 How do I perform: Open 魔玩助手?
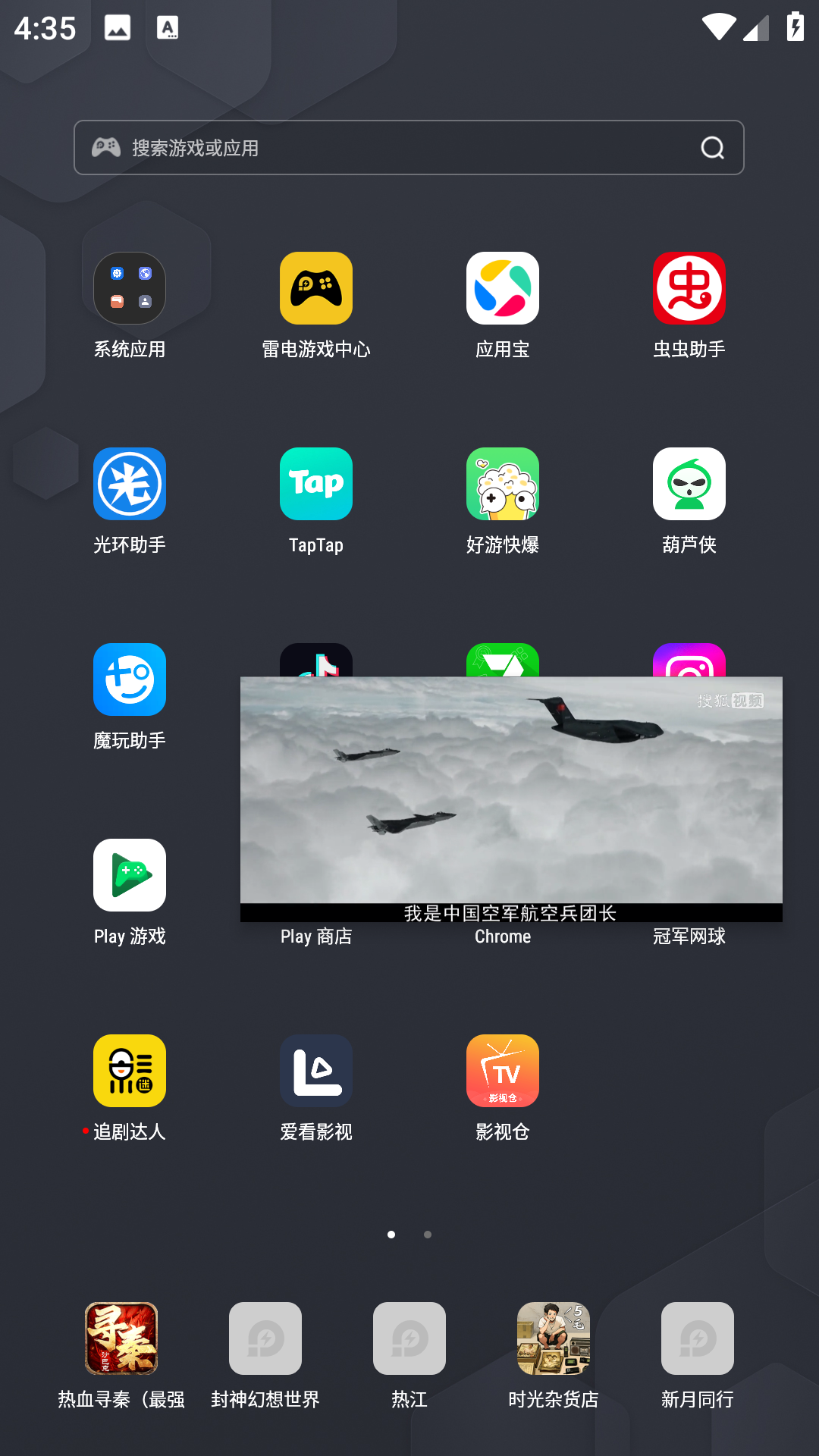tap(130, 680)
